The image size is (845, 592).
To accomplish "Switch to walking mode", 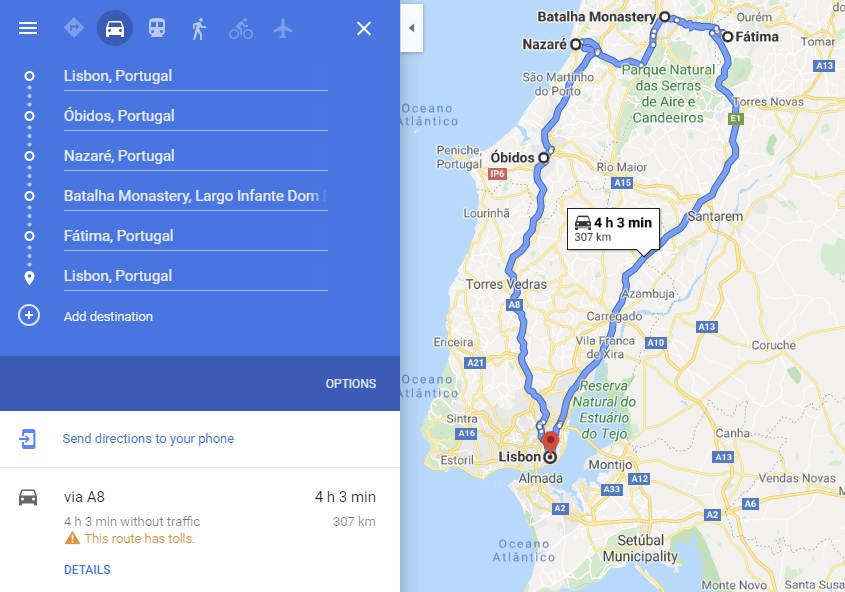I will 199,28.
